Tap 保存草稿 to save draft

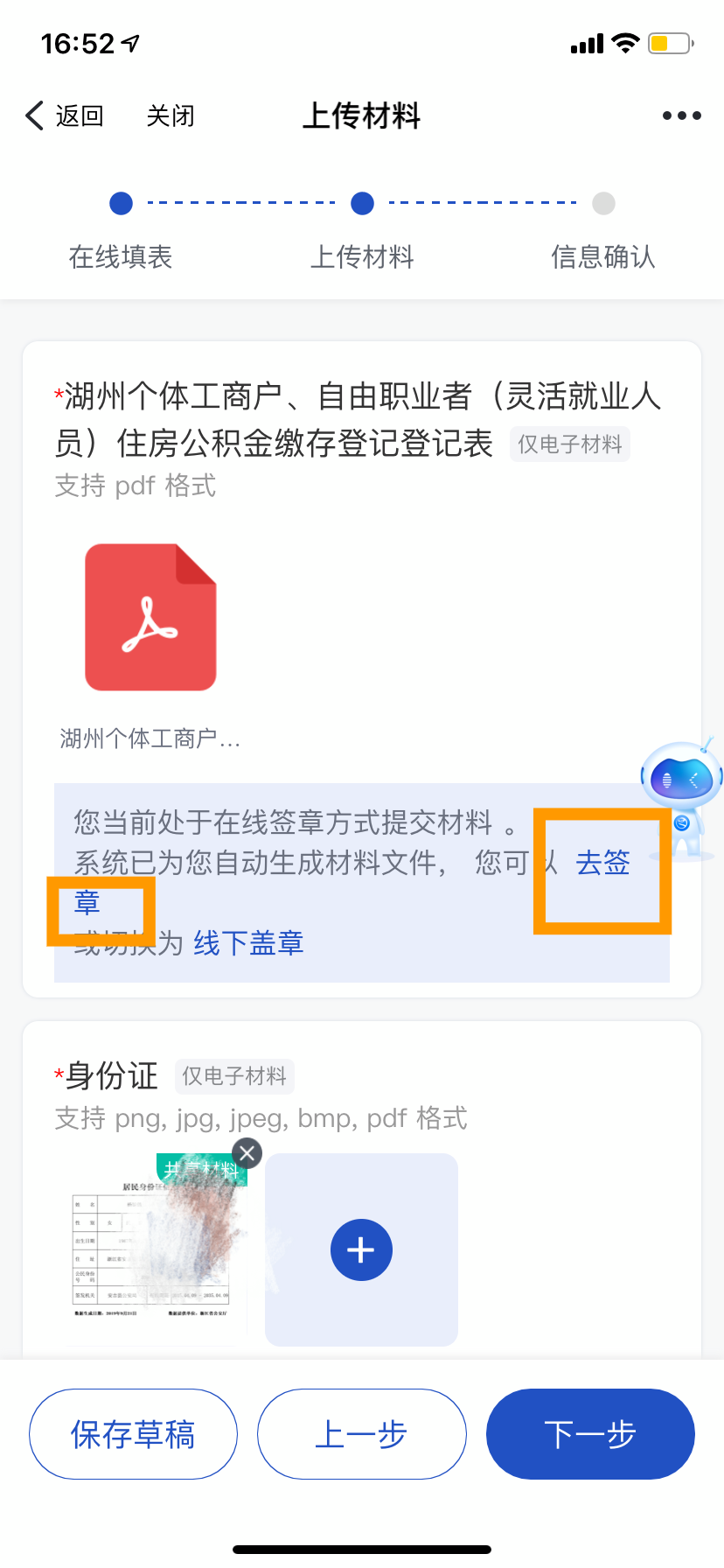[133, 1434]
